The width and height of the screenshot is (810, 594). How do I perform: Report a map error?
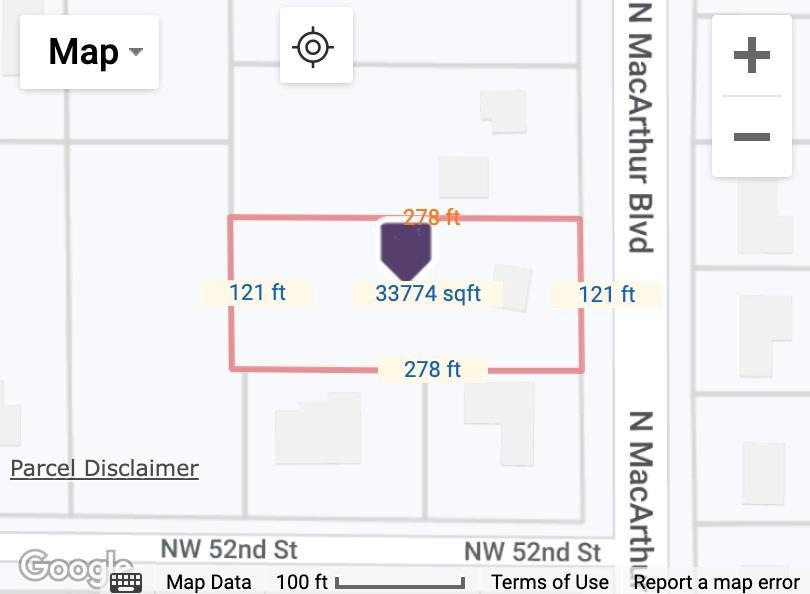click(x=716, y=582)
